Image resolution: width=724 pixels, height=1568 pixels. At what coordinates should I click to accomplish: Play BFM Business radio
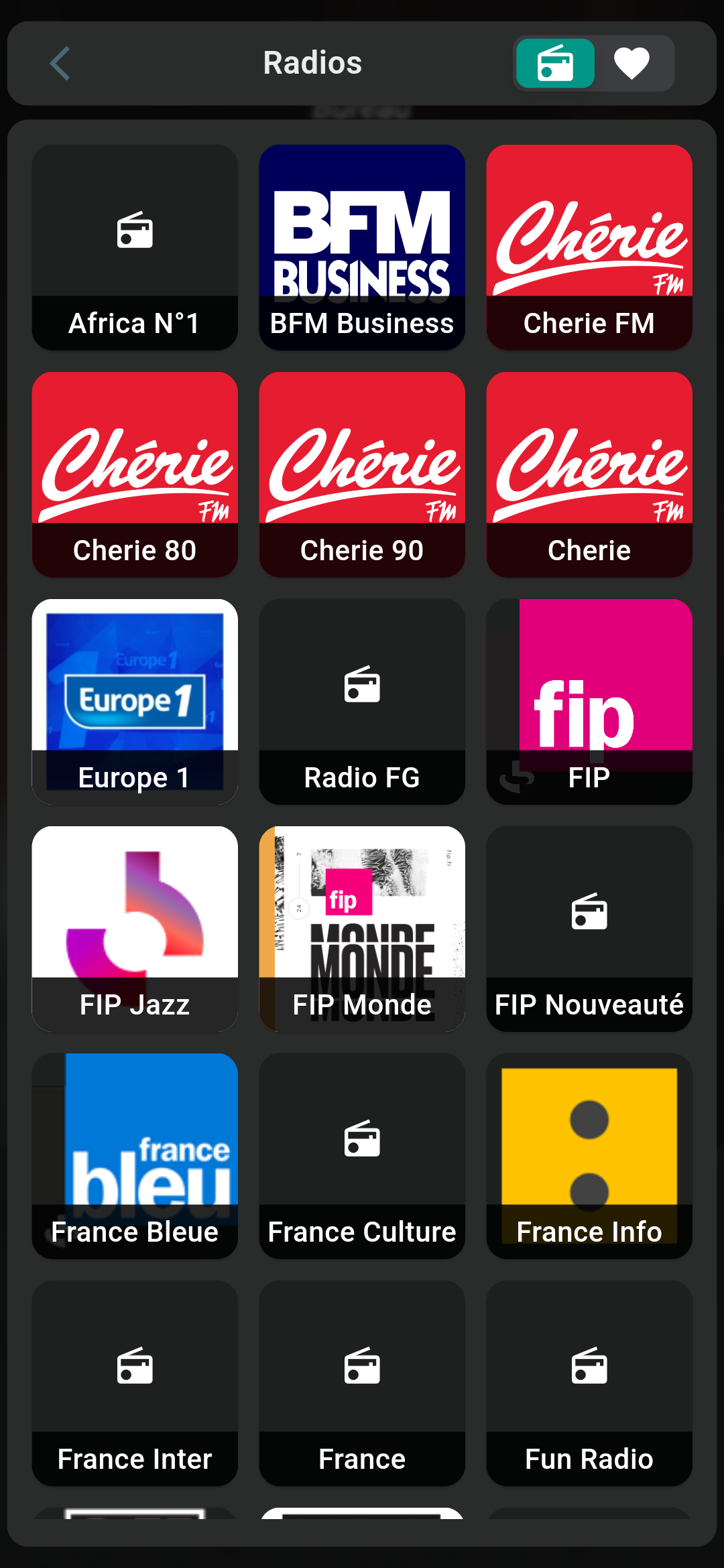(x=362, y=247)
